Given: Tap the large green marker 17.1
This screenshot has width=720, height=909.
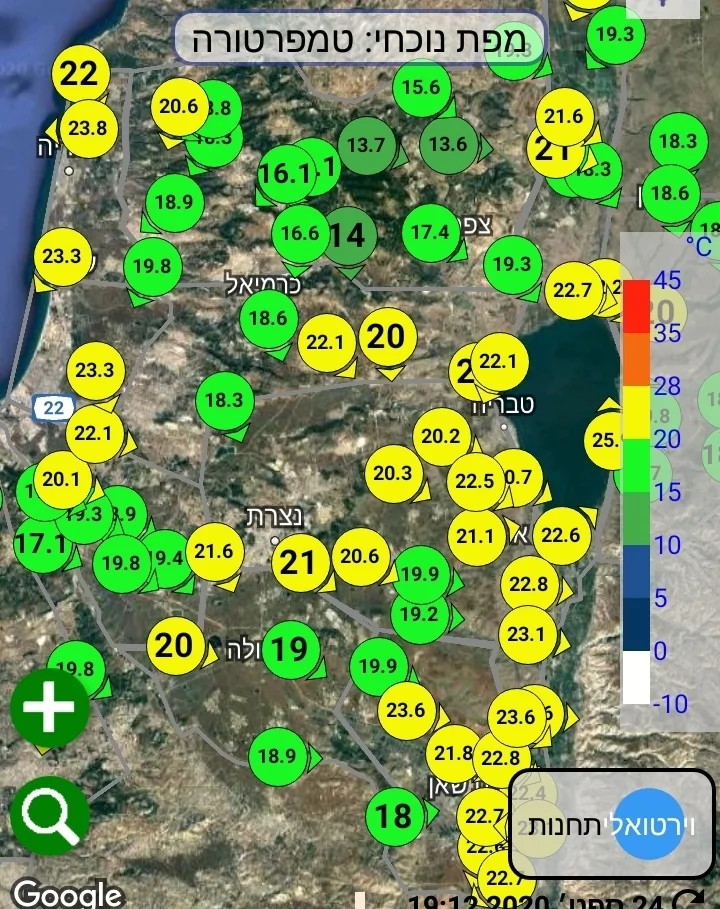Looking at the screenshot, I should coord(42,545).
